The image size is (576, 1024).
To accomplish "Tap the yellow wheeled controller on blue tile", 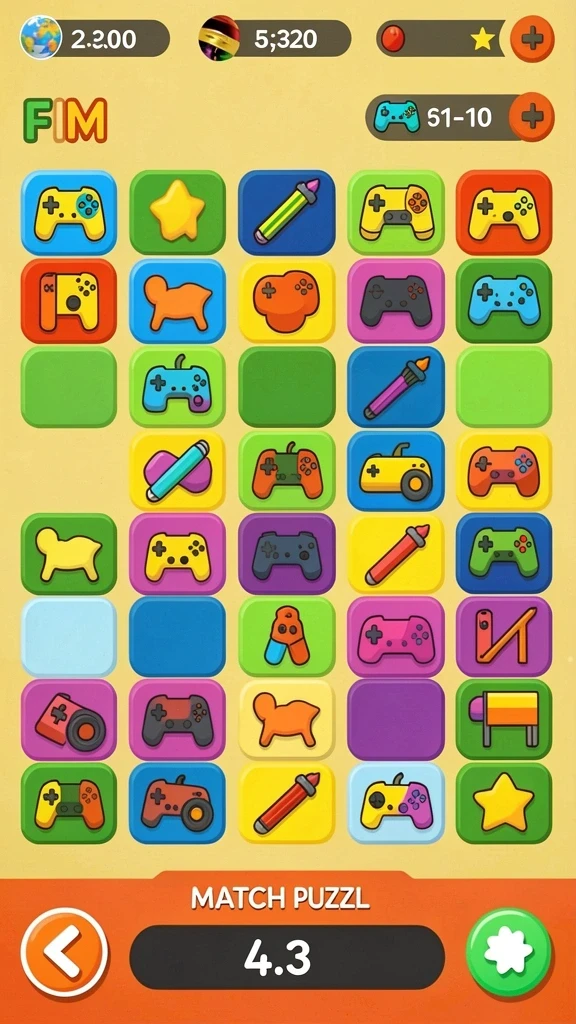I will pos(396,471).
